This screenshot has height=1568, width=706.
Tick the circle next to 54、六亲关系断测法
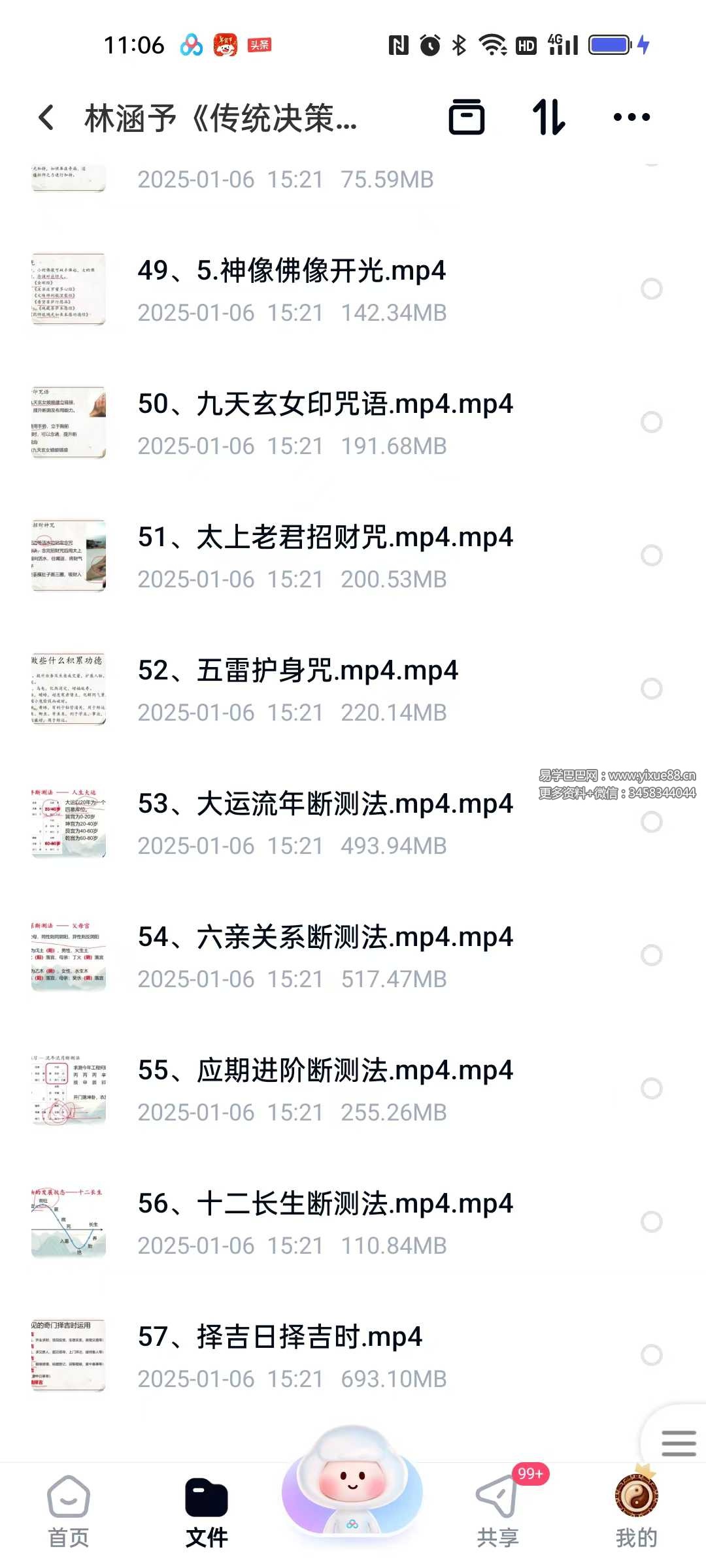(x=652, y=955)
